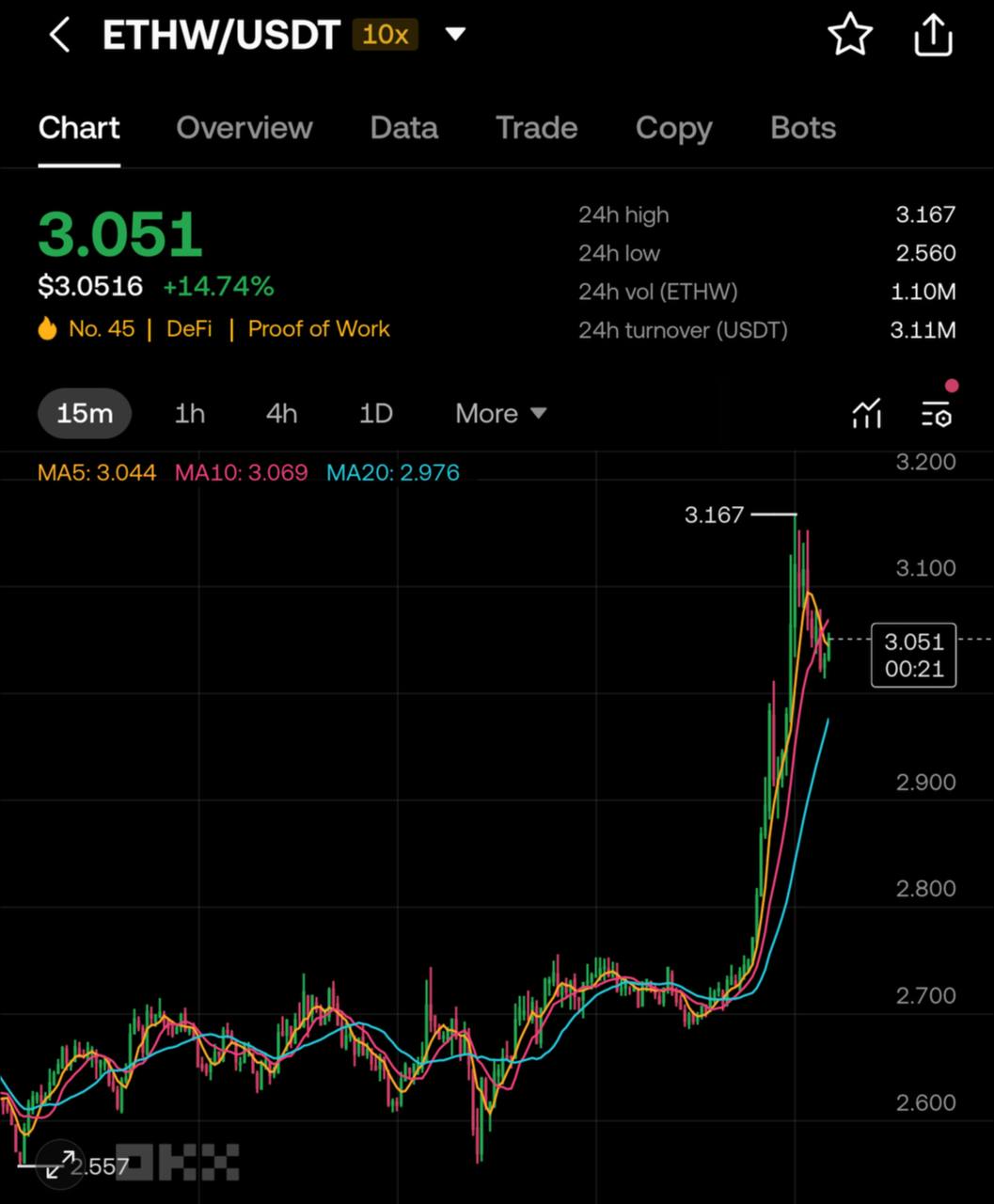The image size is (994, 1204).
Task: Expand the More timeframes dropdown
Action: (500, 413)
